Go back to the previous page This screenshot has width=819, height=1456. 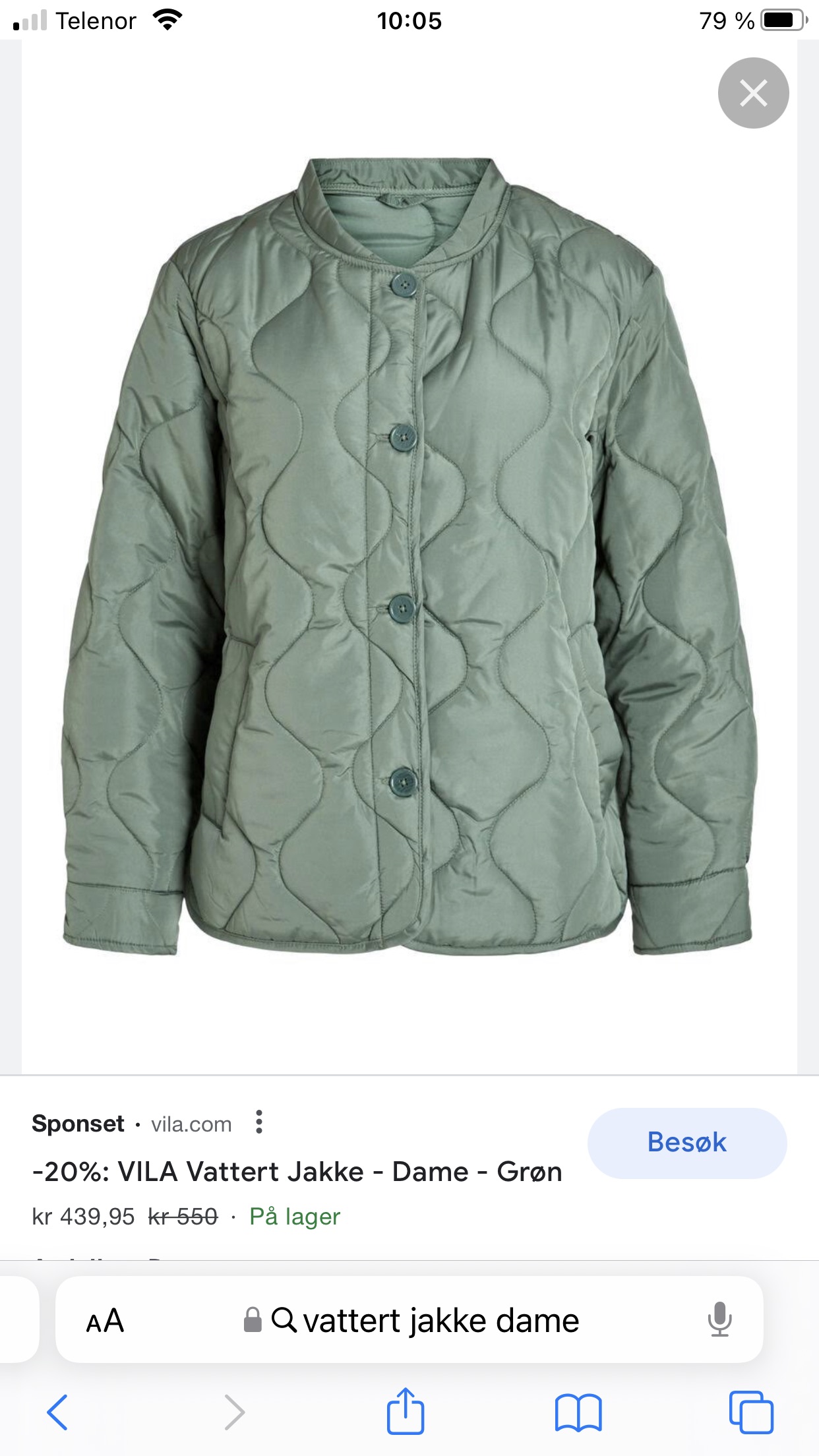(x=57, y=1412)
